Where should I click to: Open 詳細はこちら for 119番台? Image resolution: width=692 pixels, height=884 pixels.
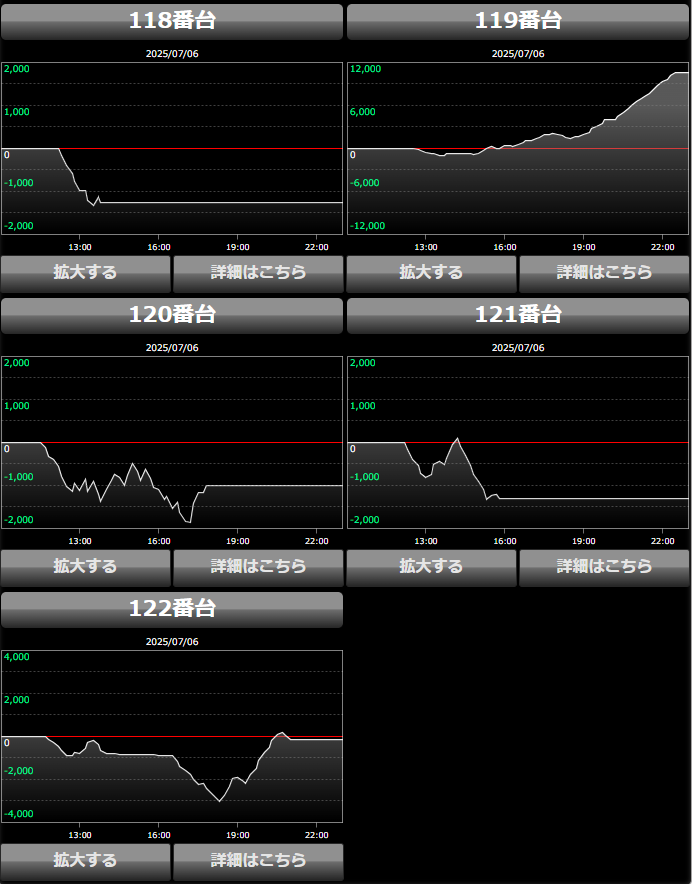(604, 272)
